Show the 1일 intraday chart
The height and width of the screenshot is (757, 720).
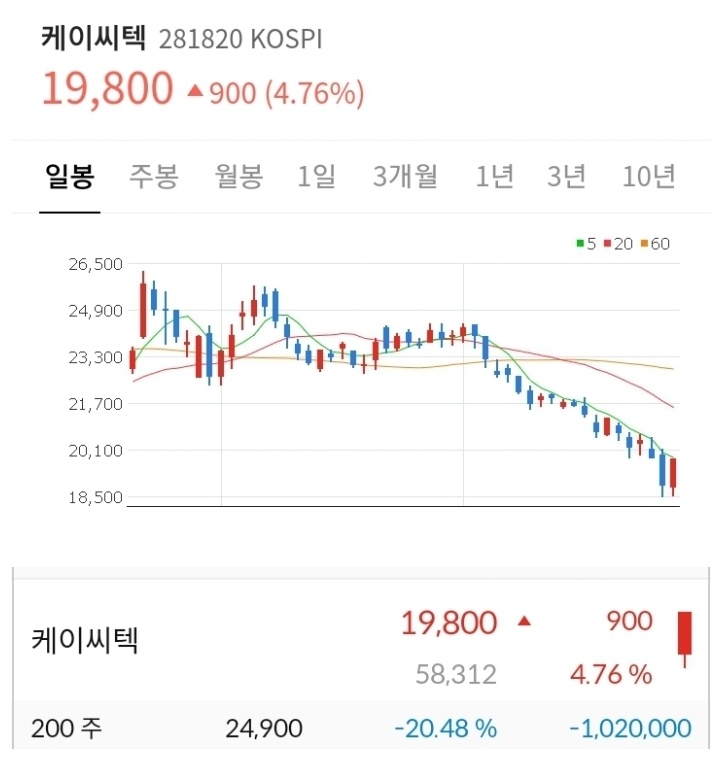pos(317,177)
